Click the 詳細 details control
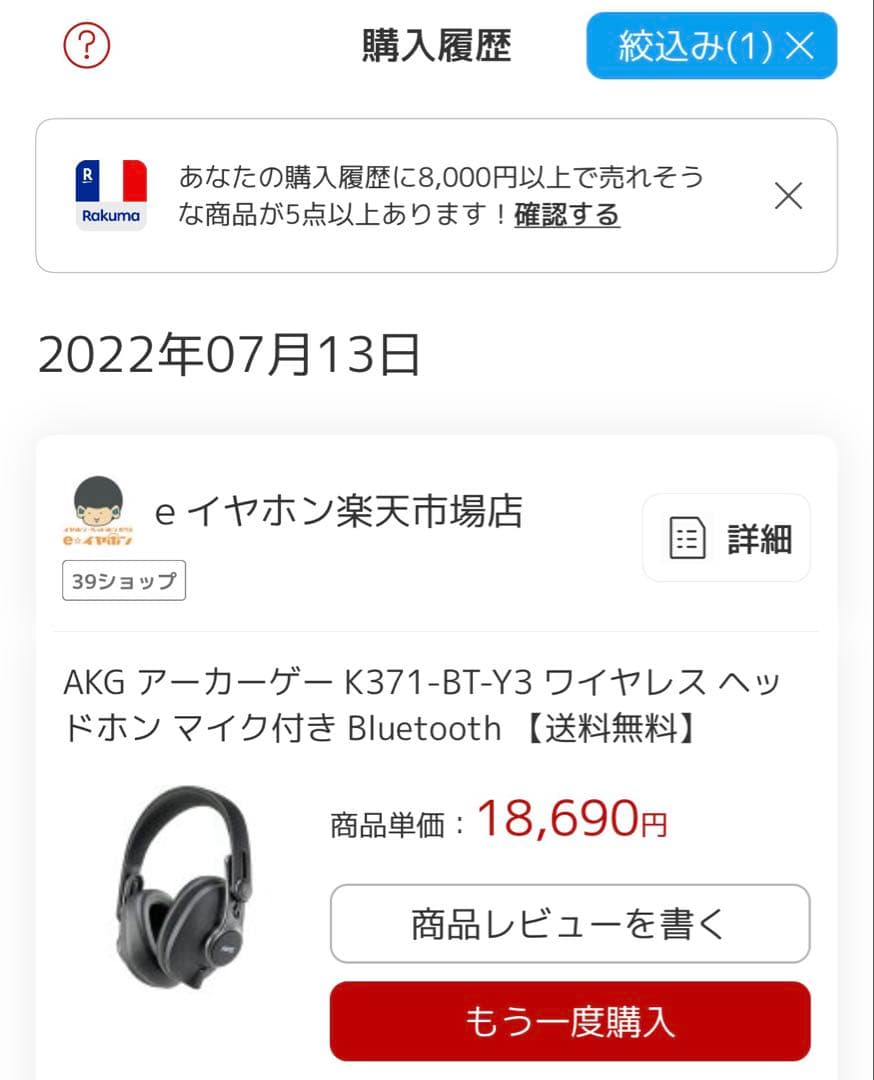Screen dimensions: 874x1080 click(726, 538)
